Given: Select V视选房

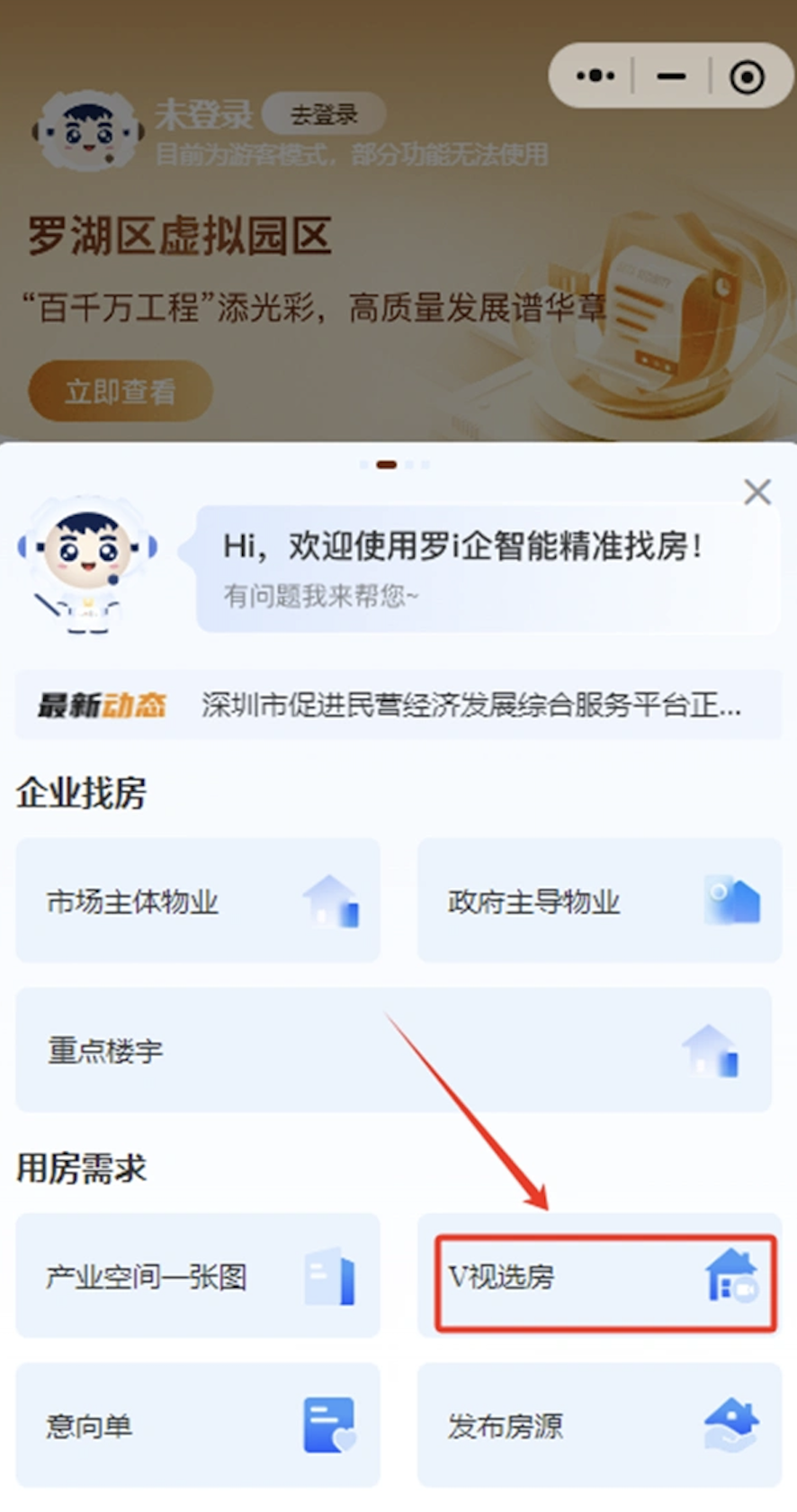Looking at the screenshot, I should [x=604, y=1282].
